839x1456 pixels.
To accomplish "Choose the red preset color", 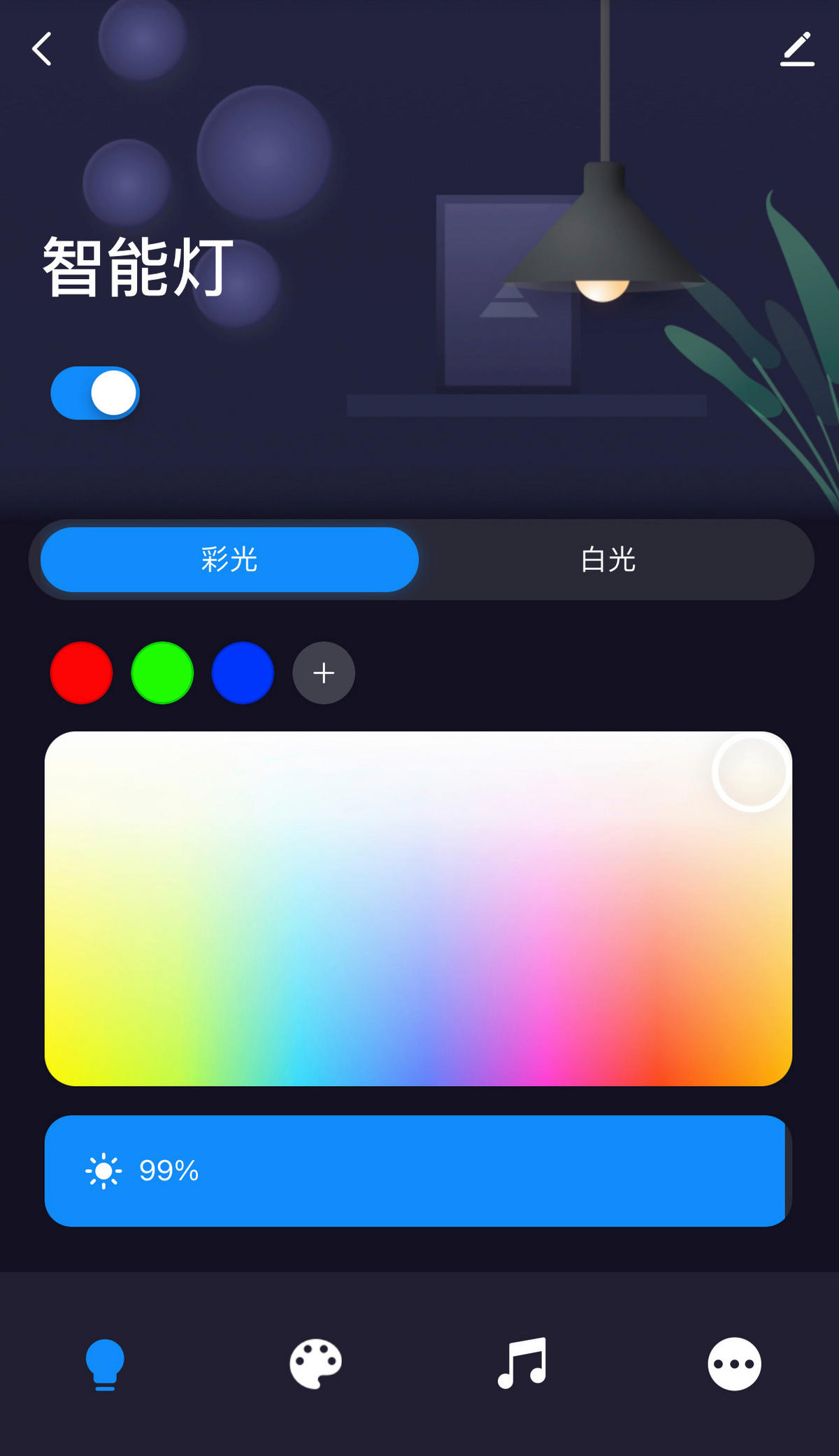I will point(81,673).
